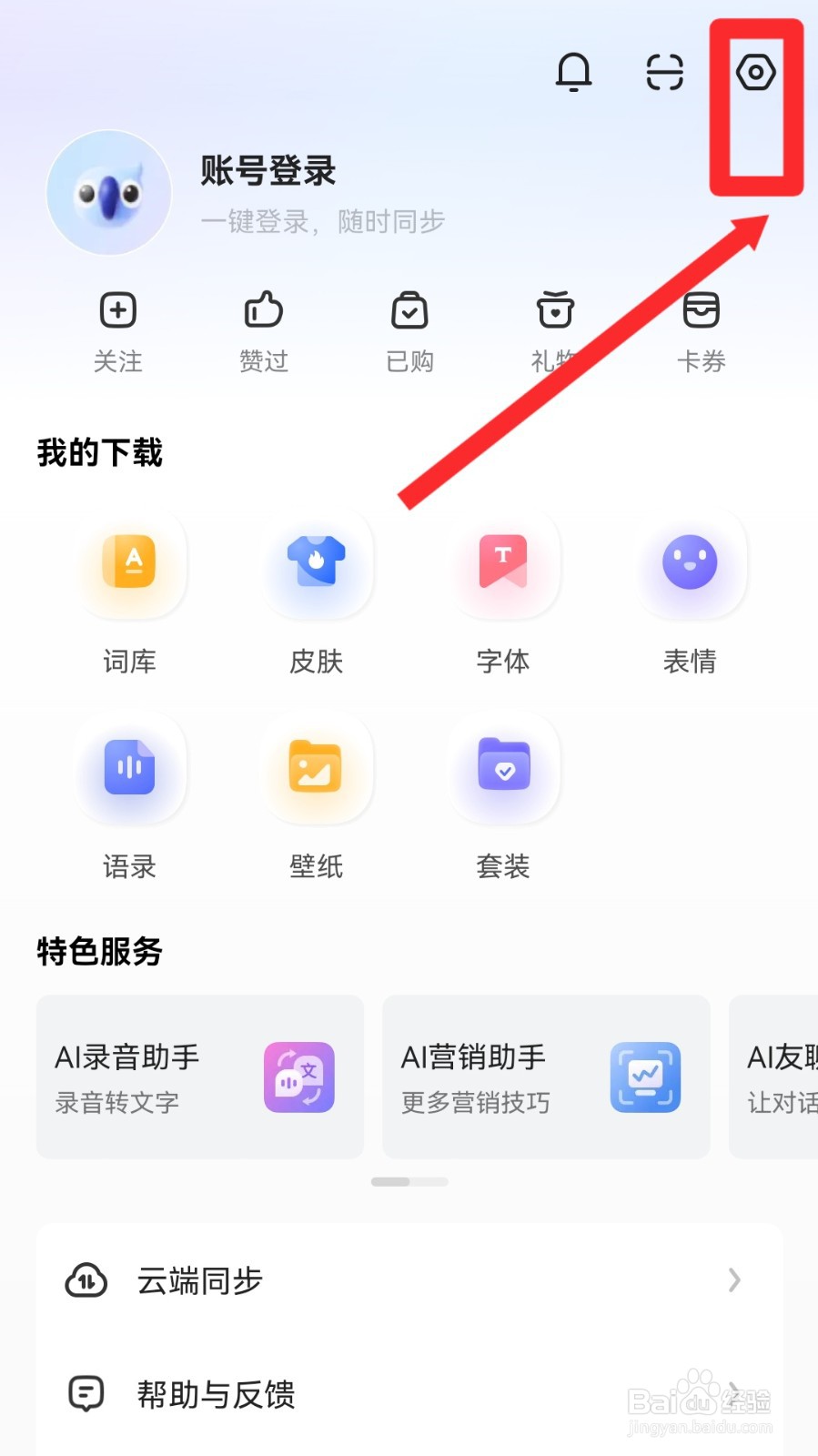Open the AI录音助手 card
This screenshot has width=818, height=1456.
(x=199, y=1077)
